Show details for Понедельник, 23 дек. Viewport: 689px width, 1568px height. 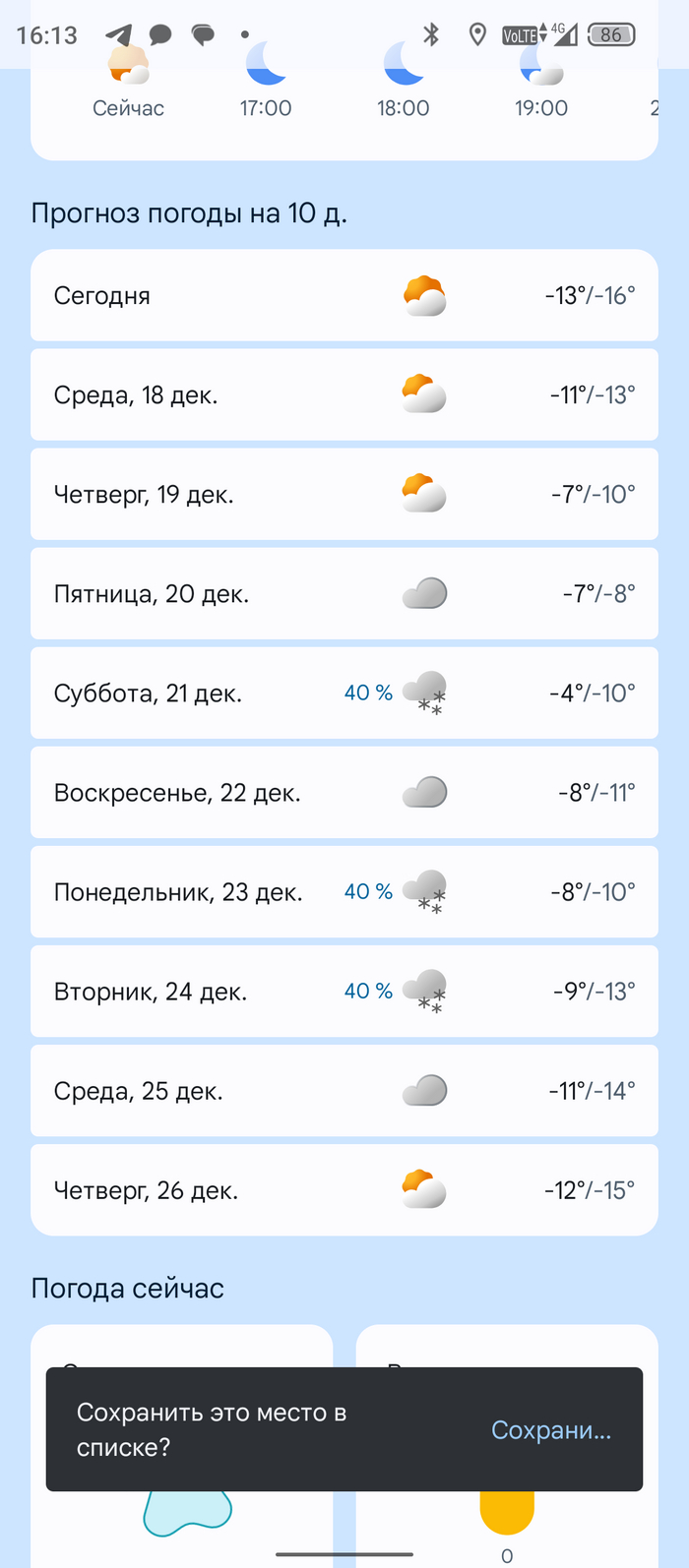click(x=344, y=891)
